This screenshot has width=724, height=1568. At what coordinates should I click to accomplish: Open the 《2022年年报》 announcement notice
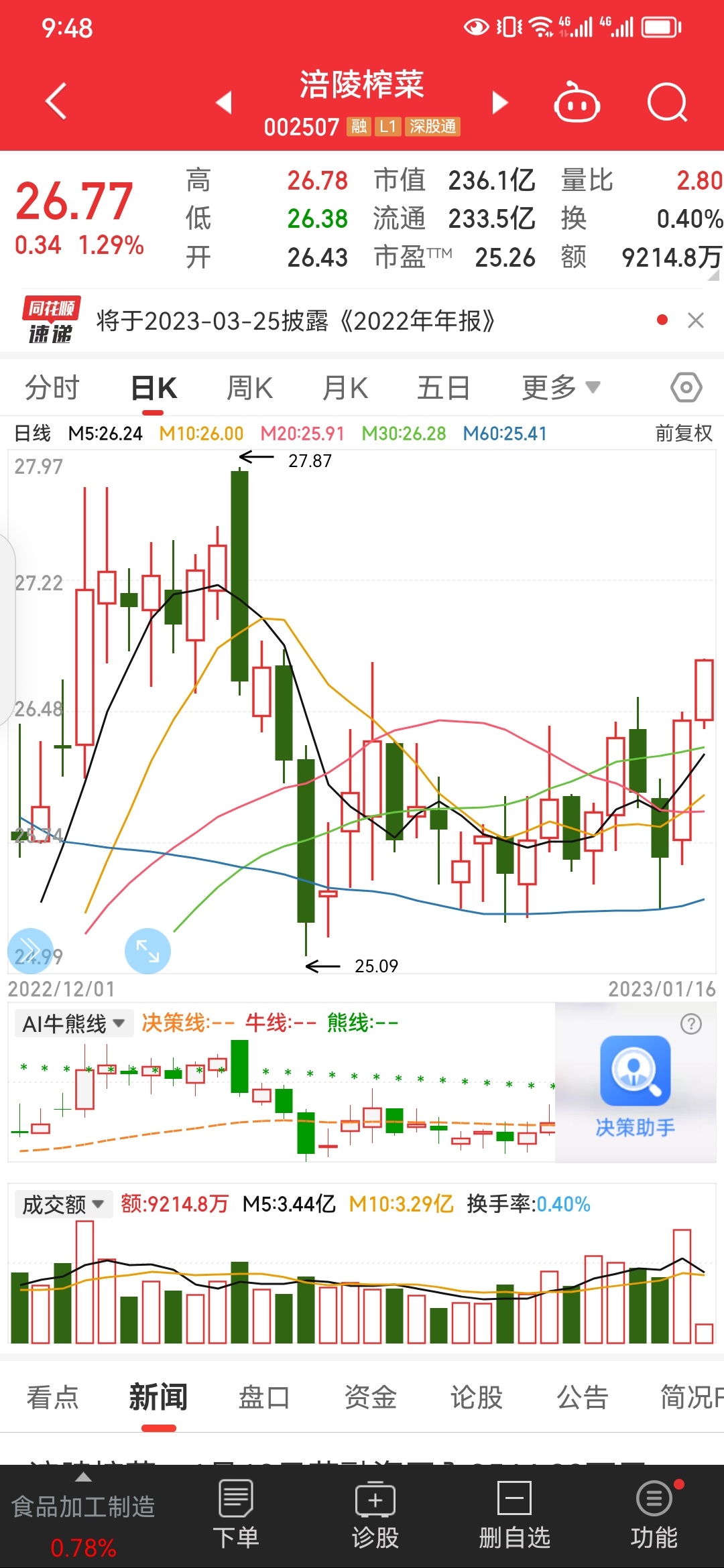(295, 321)
